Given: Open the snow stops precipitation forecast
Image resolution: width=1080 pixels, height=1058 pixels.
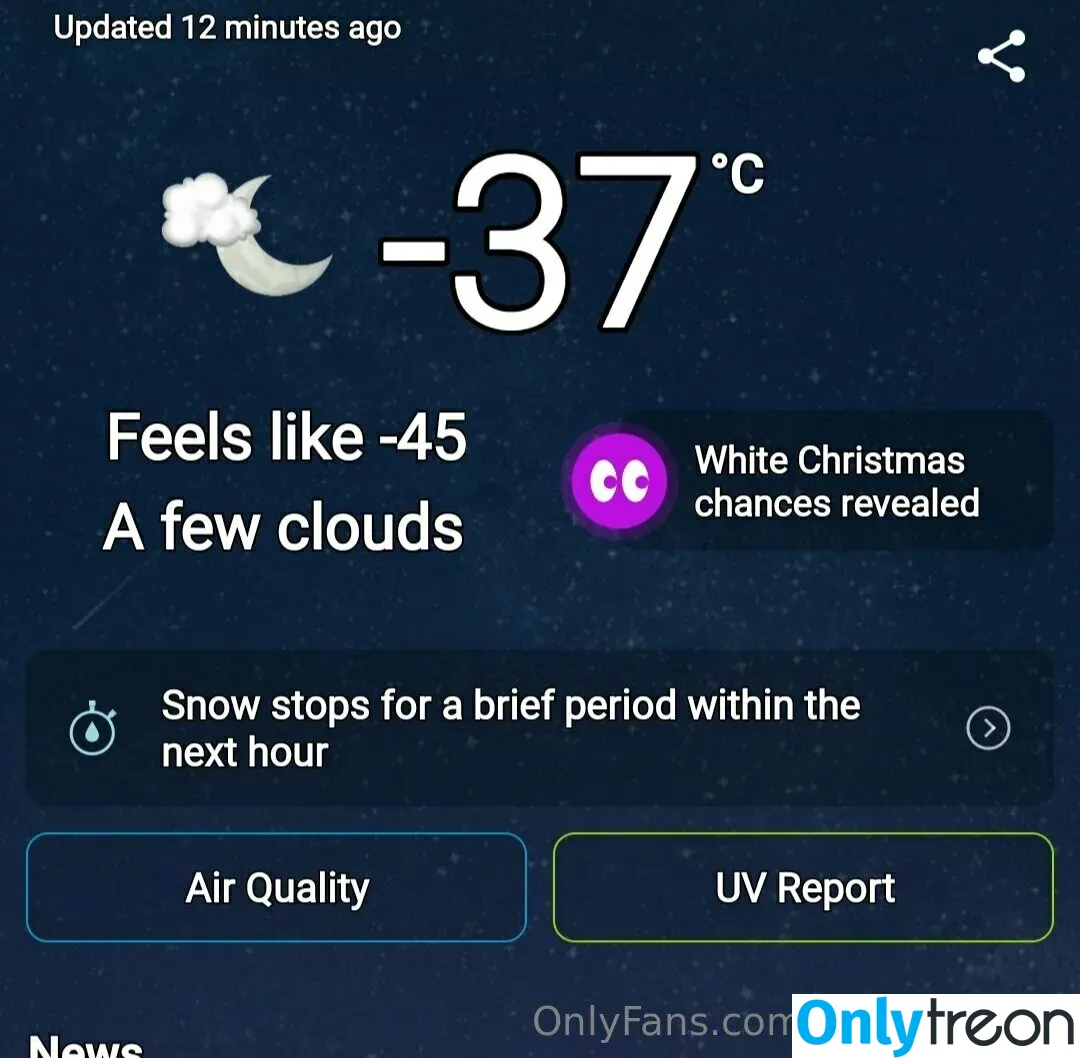Looking at the screenshot, I should point(540,729).
